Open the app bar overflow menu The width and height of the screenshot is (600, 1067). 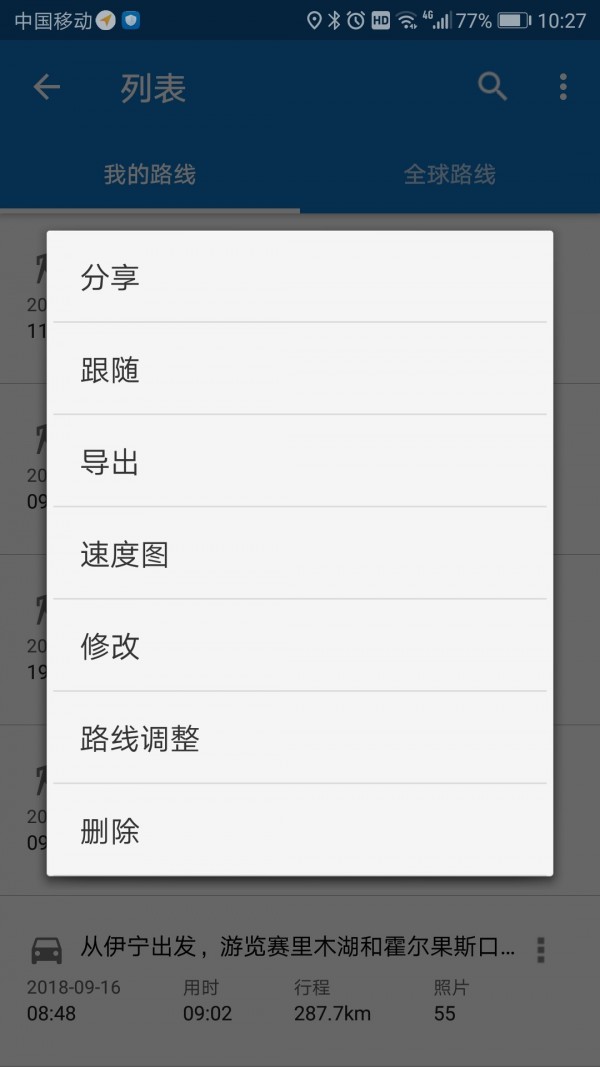click(563, 87)
